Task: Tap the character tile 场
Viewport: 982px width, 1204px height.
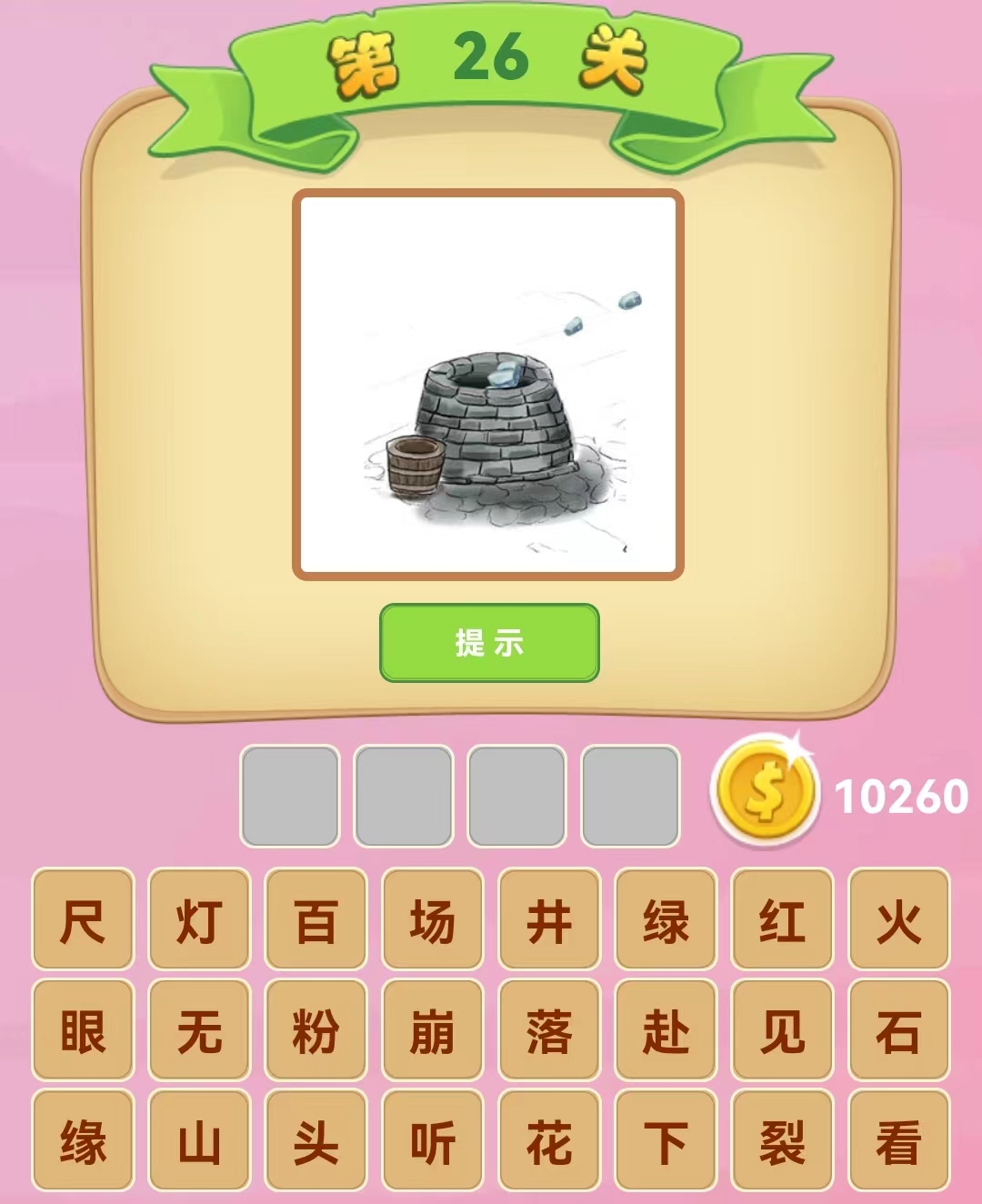Action: click(433, 919)
